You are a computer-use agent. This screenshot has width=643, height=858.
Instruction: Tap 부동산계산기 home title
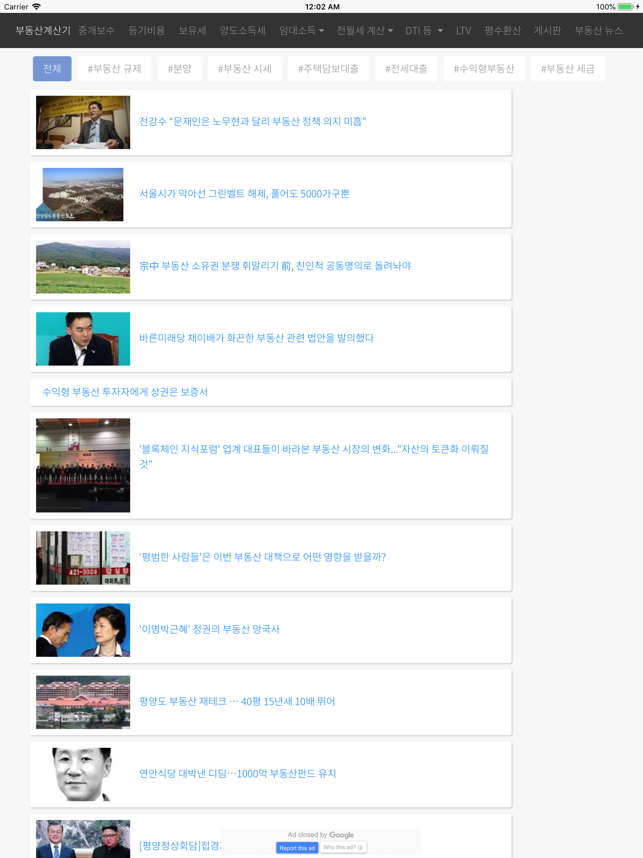tap(42, 31)
